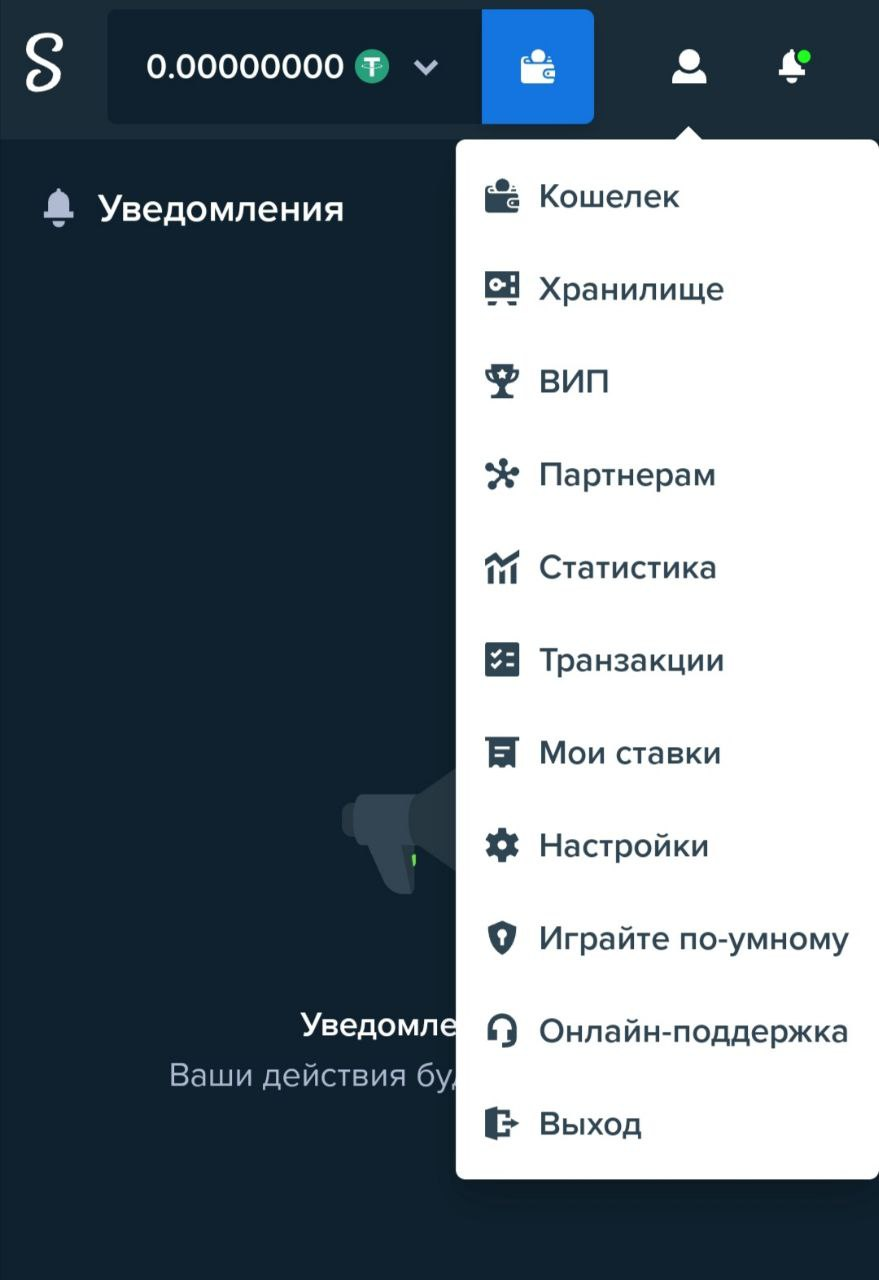Open Хранилище from the menu
879x1280 pixels.
click(630, 289)
